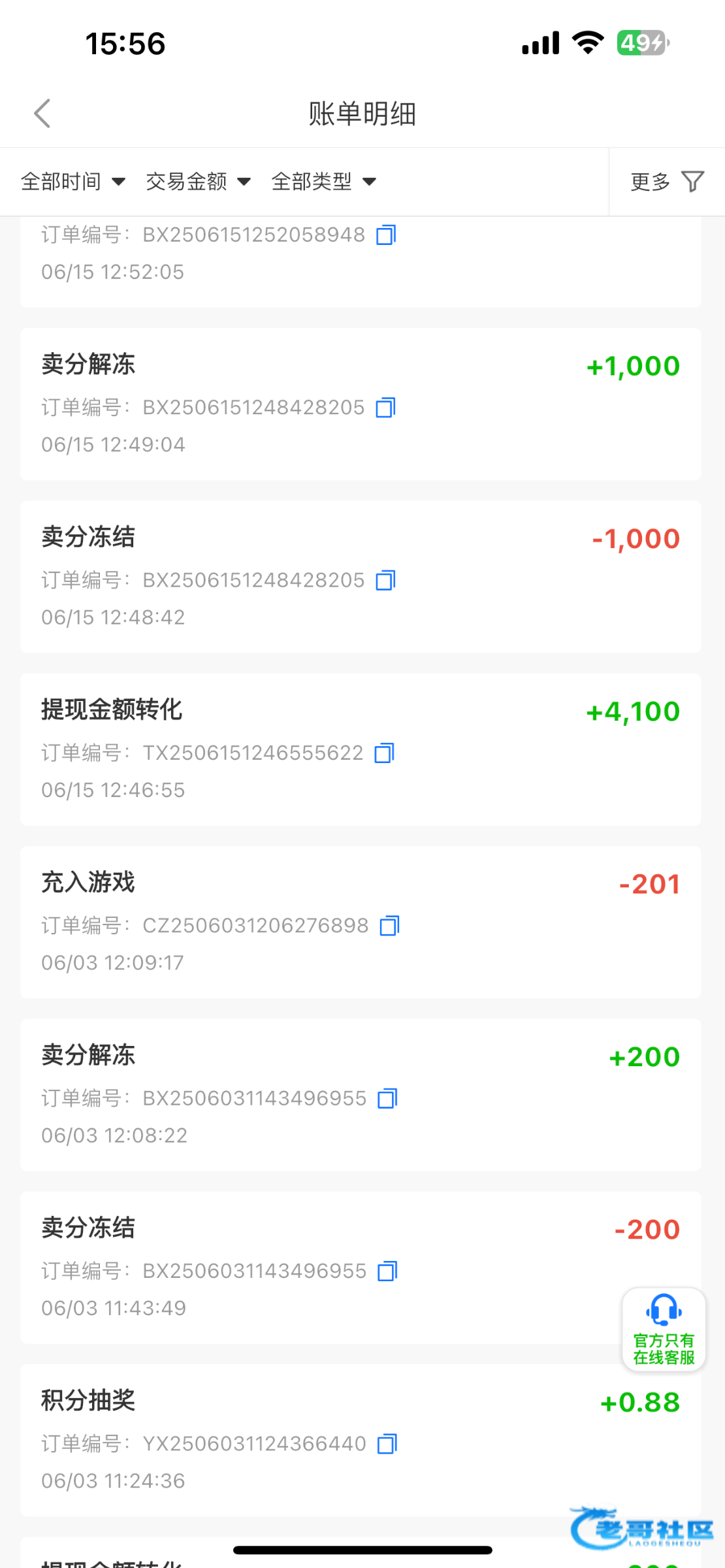
Task: Copy the order number dated 06/15 12:49:04
Action: click(x=385, y=408)
